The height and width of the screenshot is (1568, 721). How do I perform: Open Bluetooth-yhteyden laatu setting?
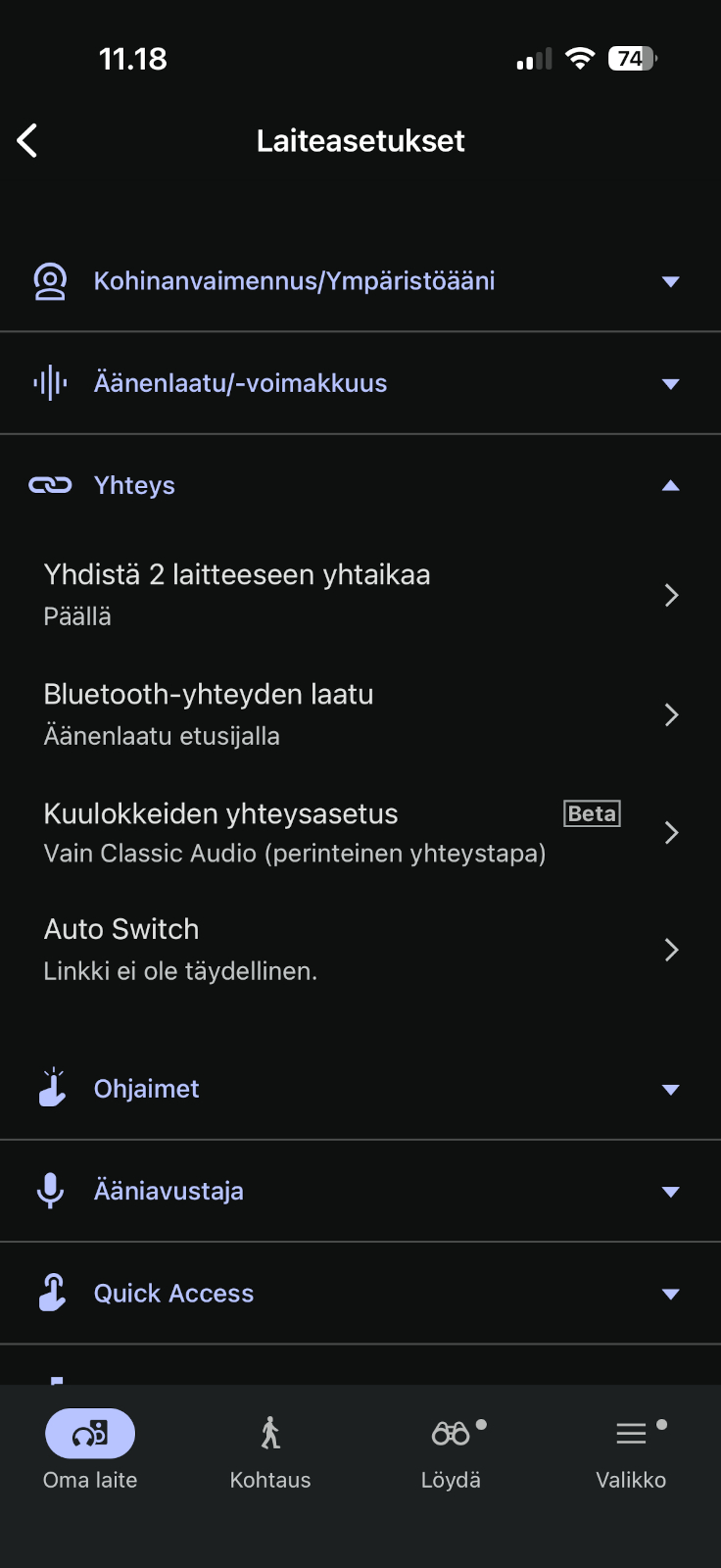click(359, 713)
